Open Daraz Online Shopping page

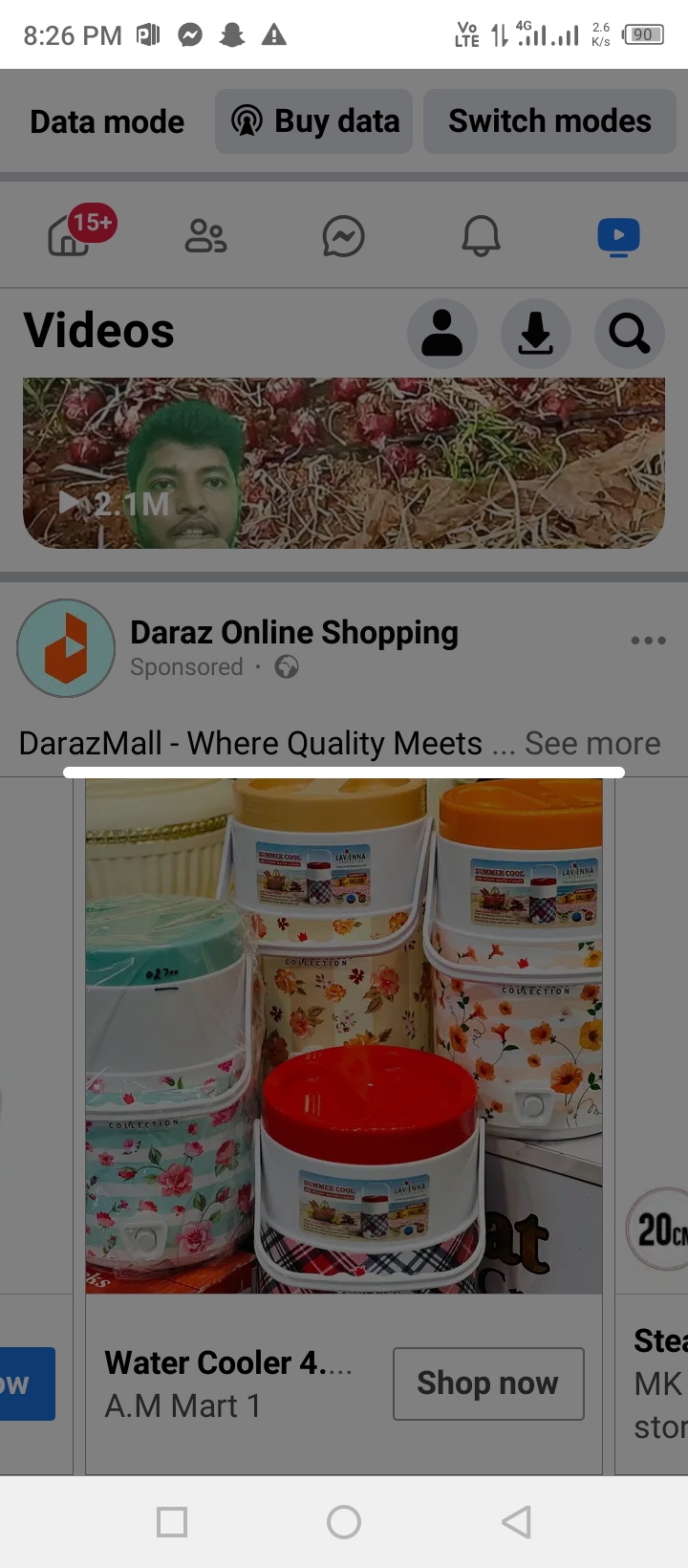(x=293, y=633)
